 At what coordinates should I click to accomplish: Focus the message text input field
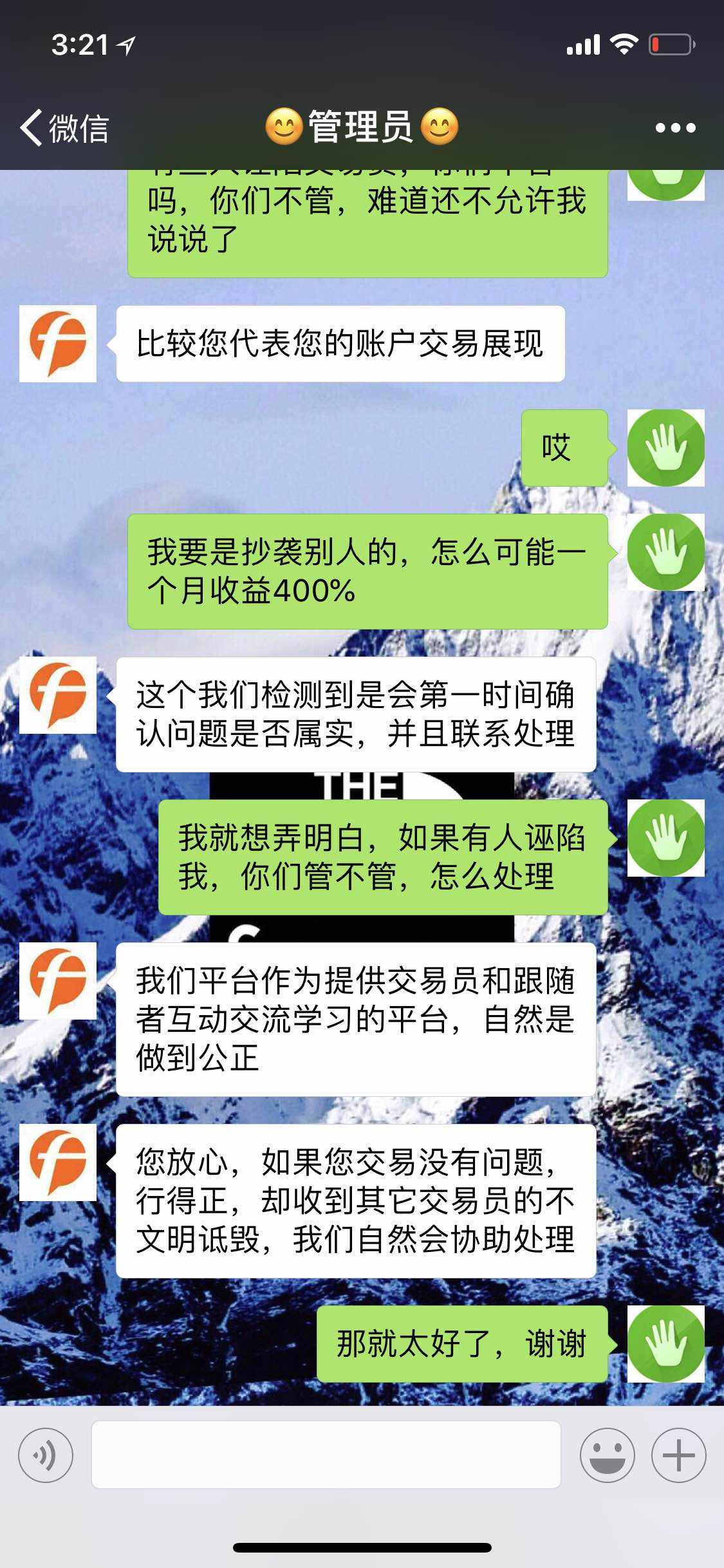pos(326,1455)
